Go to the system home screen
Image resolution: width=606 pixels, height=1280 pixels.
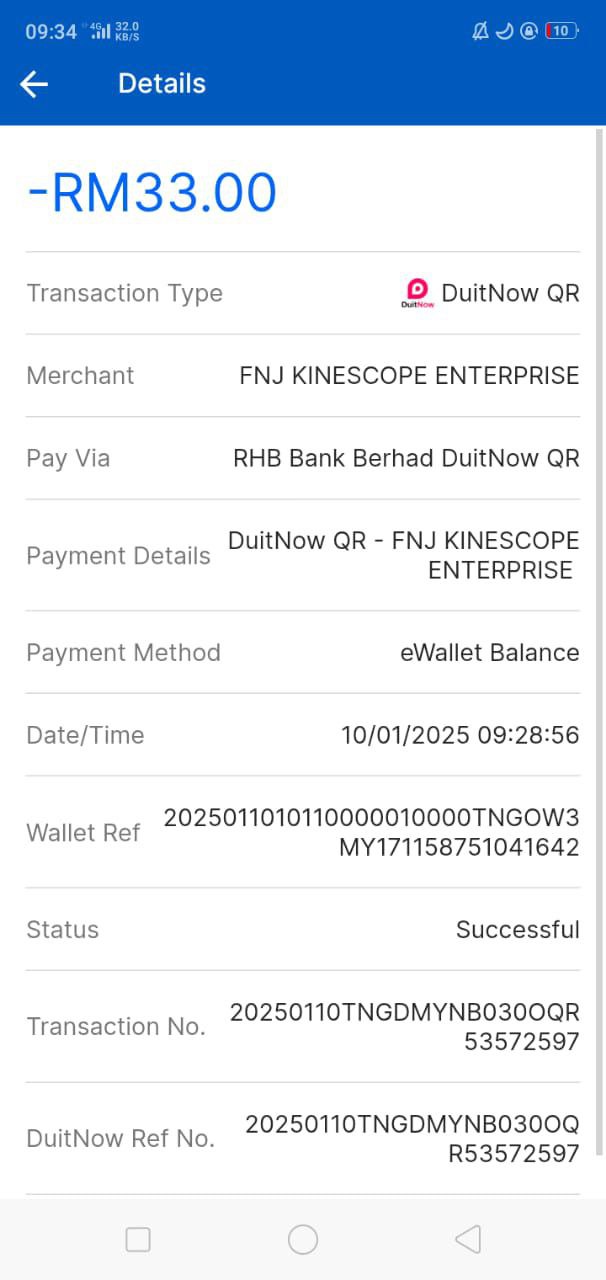point(303,1240)
